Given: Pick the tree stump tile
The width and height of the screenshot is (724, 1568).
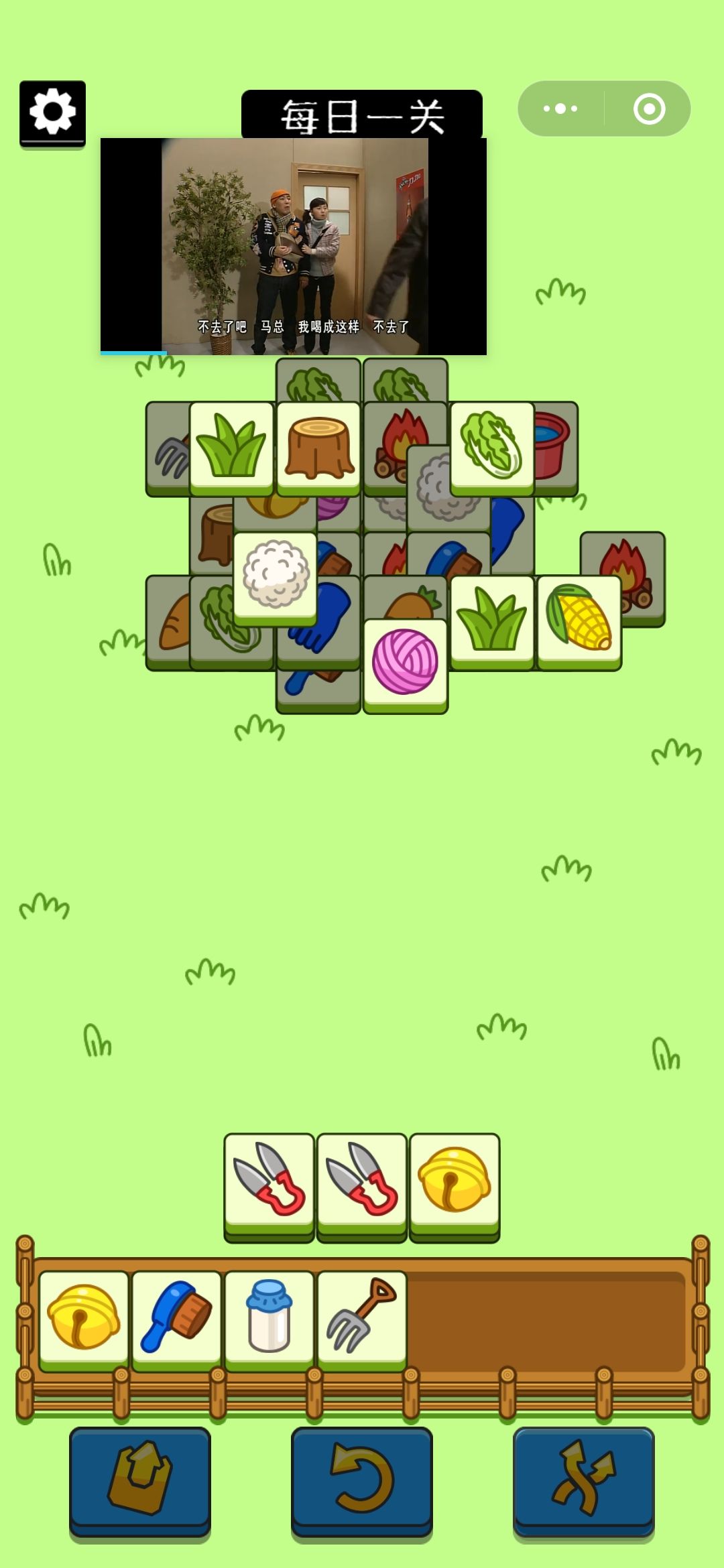Looking at the screenshot, I should click(x=318, y=446).
